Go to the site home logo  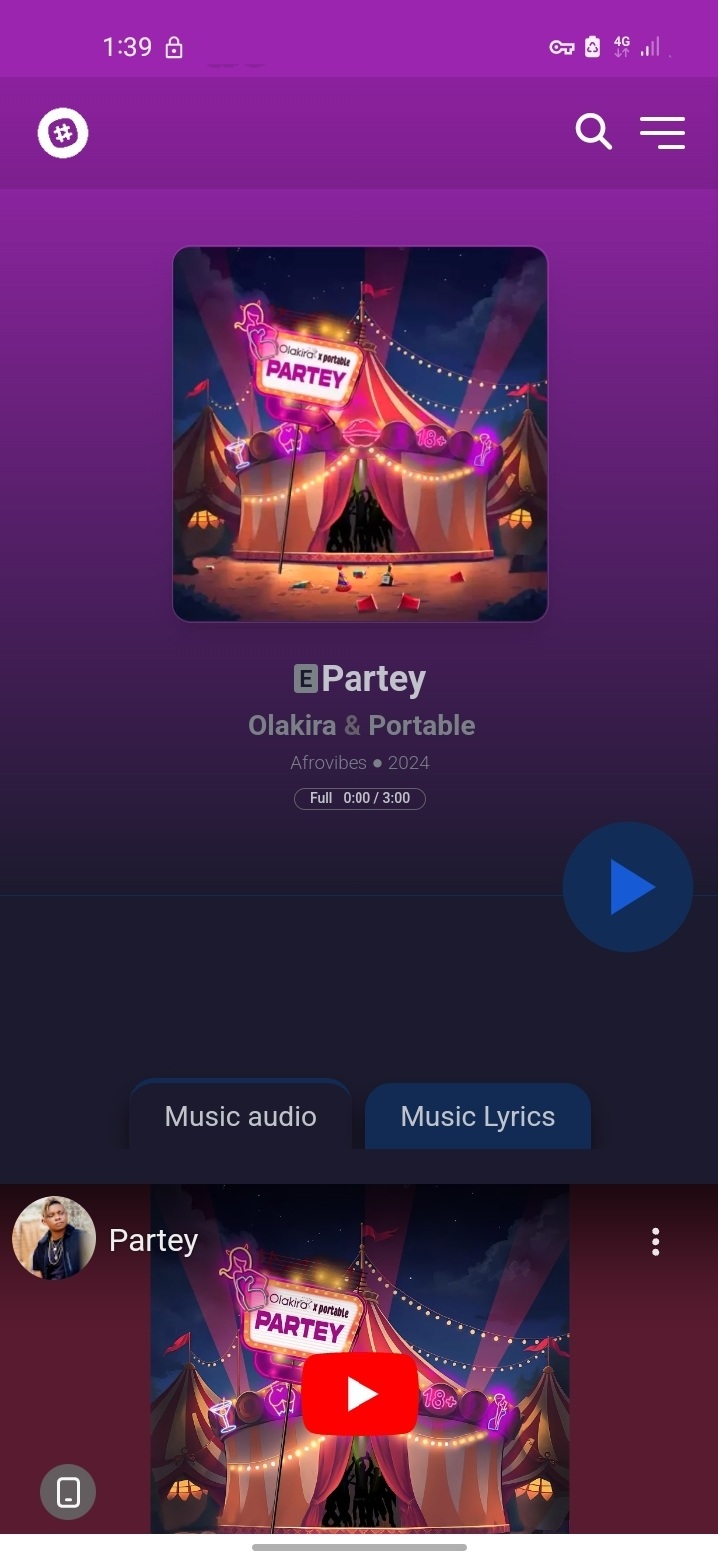click(63, 132)
